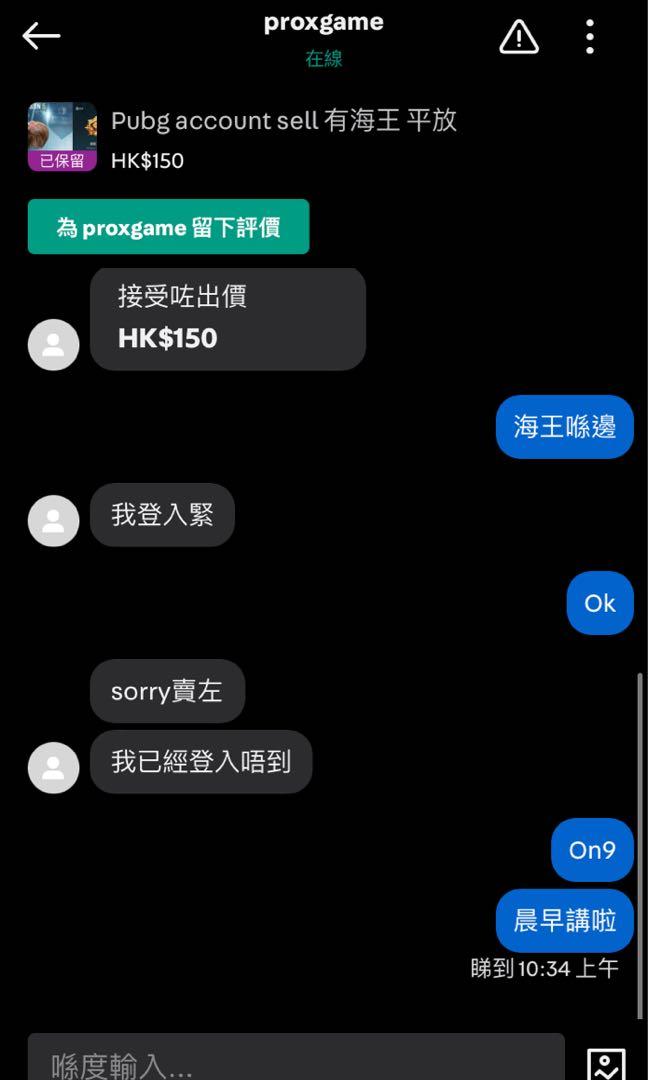The image size is (648, 1080).
Task: Open the three-dot overflow menu
Action: coord(589,37)
